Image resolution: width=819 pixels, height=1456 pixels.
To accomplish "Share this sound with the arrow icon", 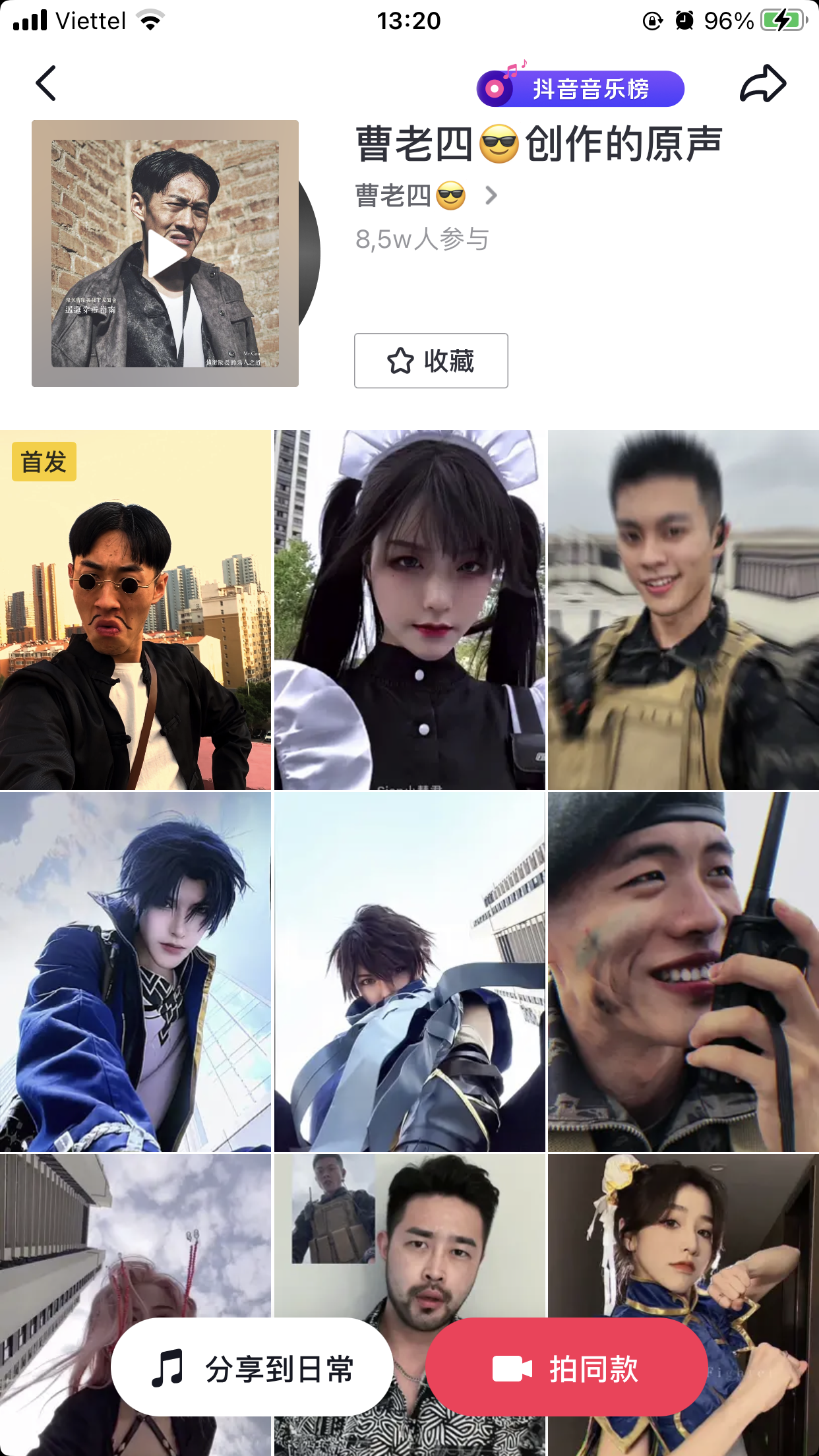I will (x=763, y=84).
